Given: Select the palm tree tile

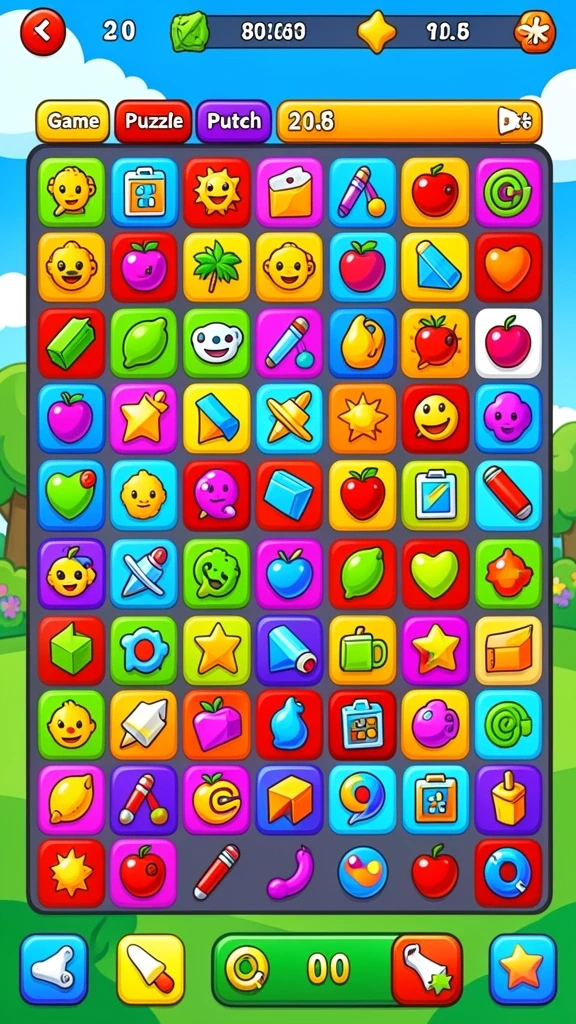Looking at the screenshot, I should tap(216, 267).
